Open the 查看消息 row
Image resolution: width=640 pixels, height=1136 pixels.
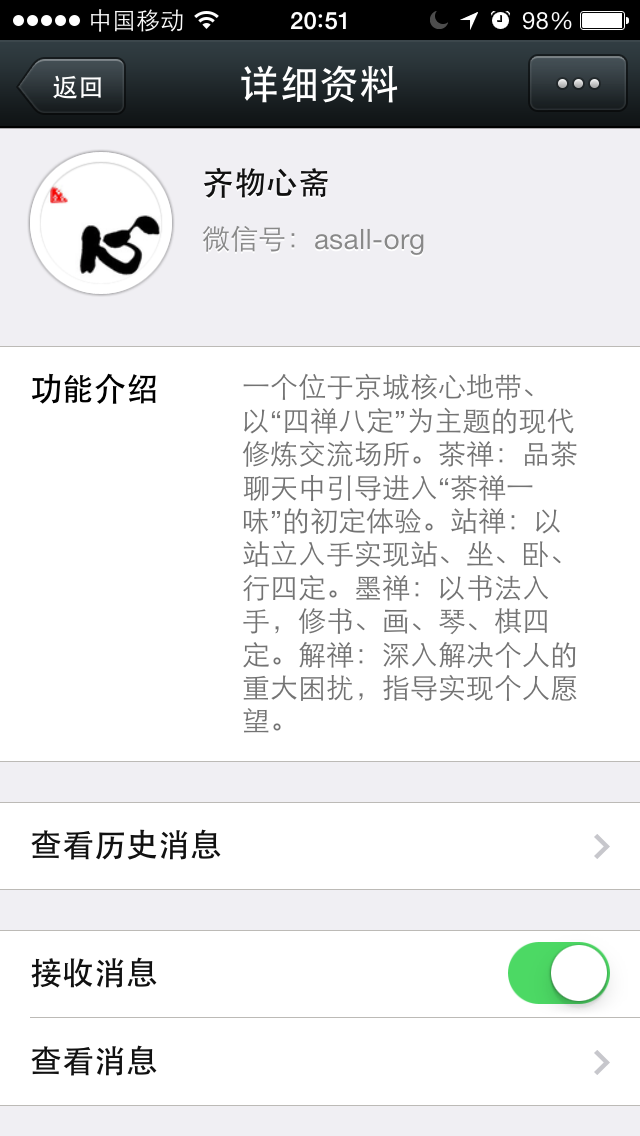pyautogui.click(x=320, y=1061)
